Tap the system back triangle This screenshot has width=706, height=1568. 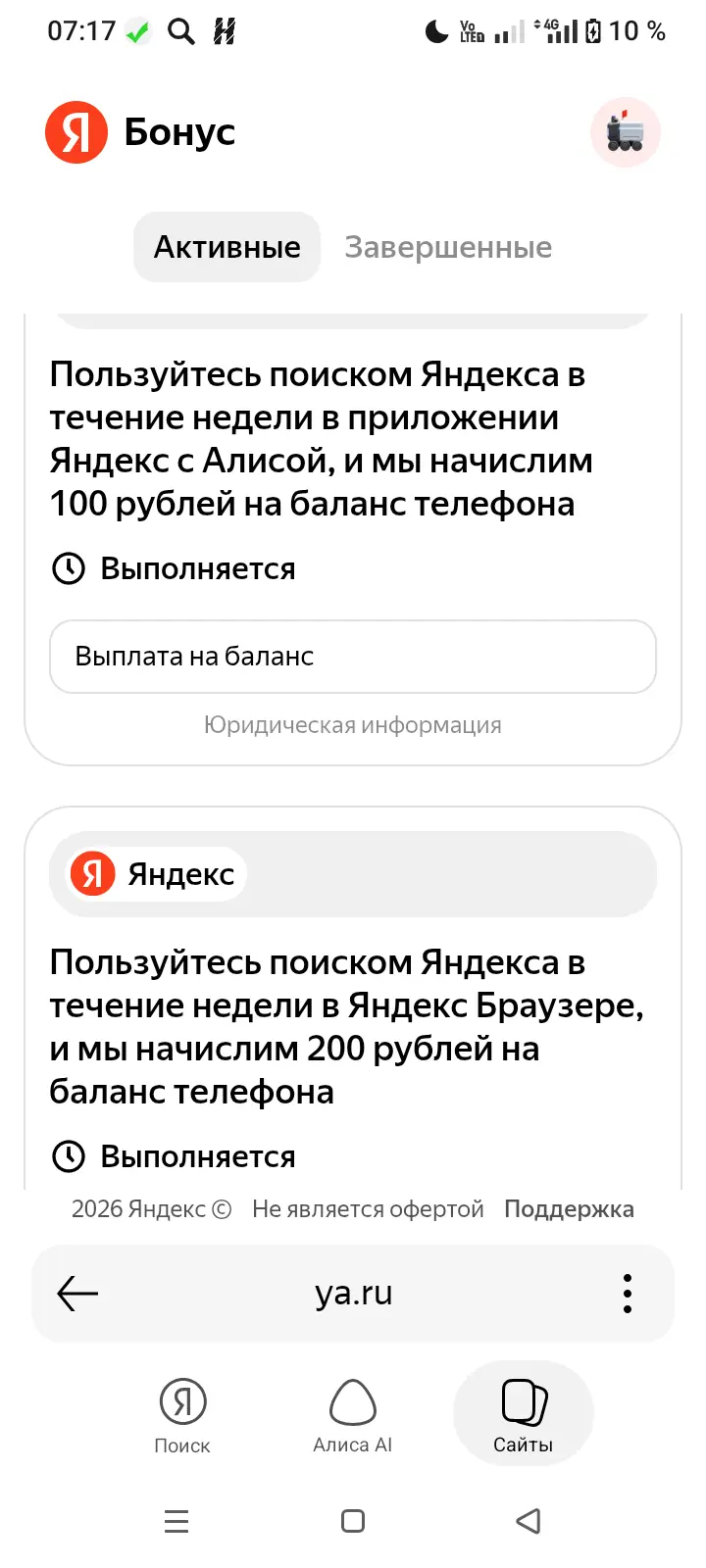pos(529,1521)
